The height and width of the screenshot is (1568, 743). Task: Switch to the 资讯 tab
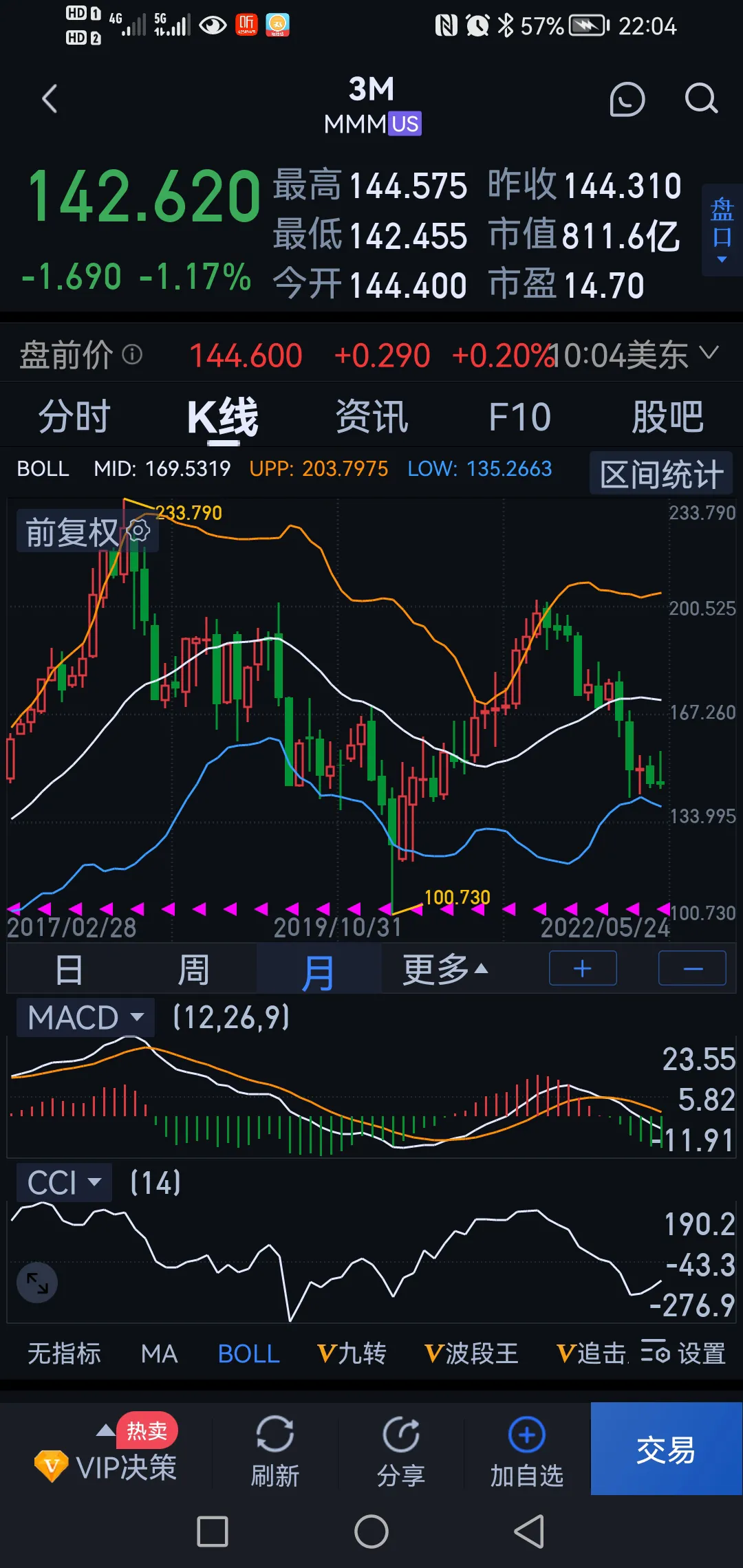tap(371, 417)
